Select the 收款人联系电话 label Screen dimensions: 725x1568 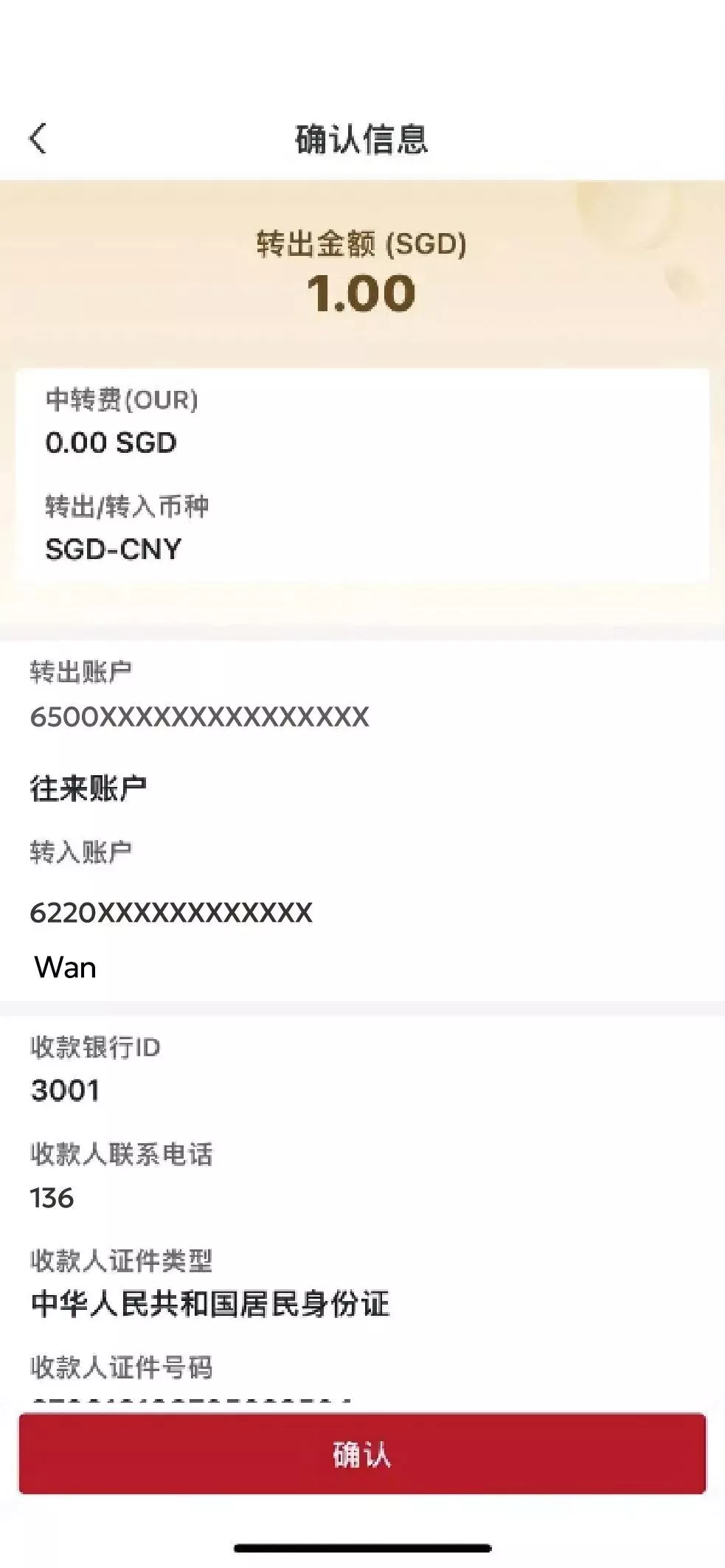121,1156
